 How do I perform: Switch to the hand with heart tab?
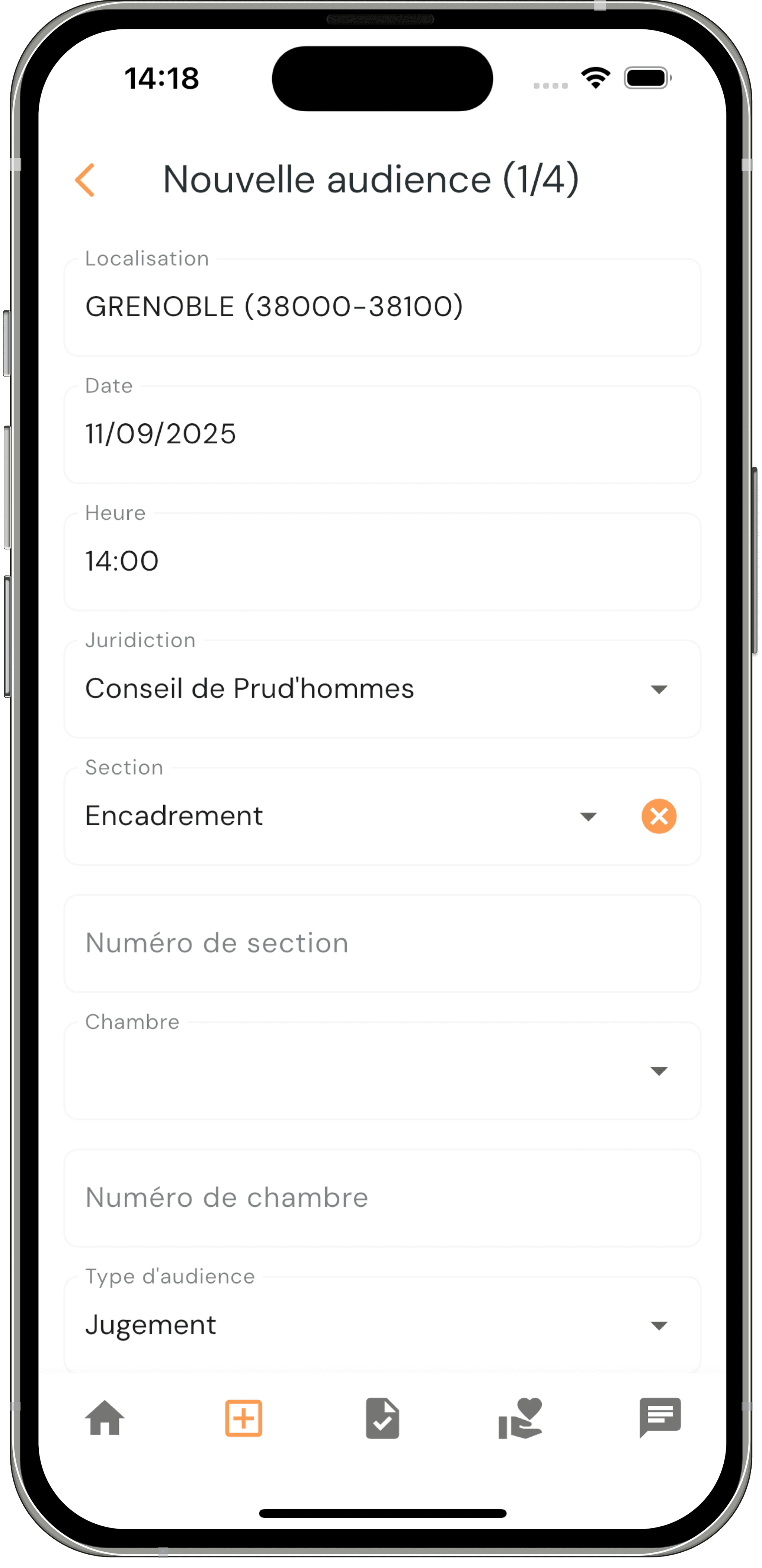click(x=521, y=1418)
